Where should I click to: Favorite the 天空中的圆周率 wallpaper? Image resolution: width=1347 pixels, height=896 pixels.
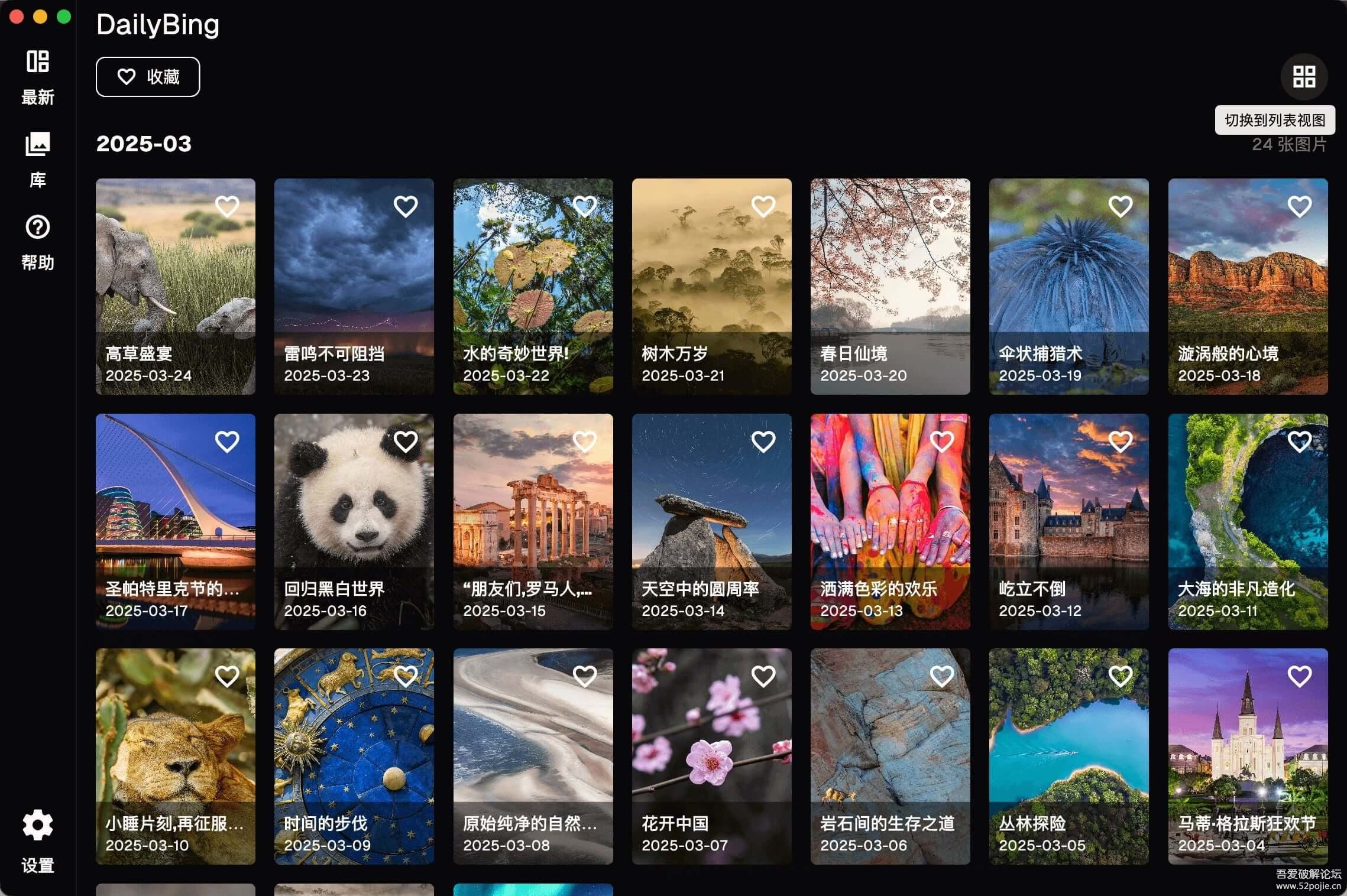click(x=763, y=441)
